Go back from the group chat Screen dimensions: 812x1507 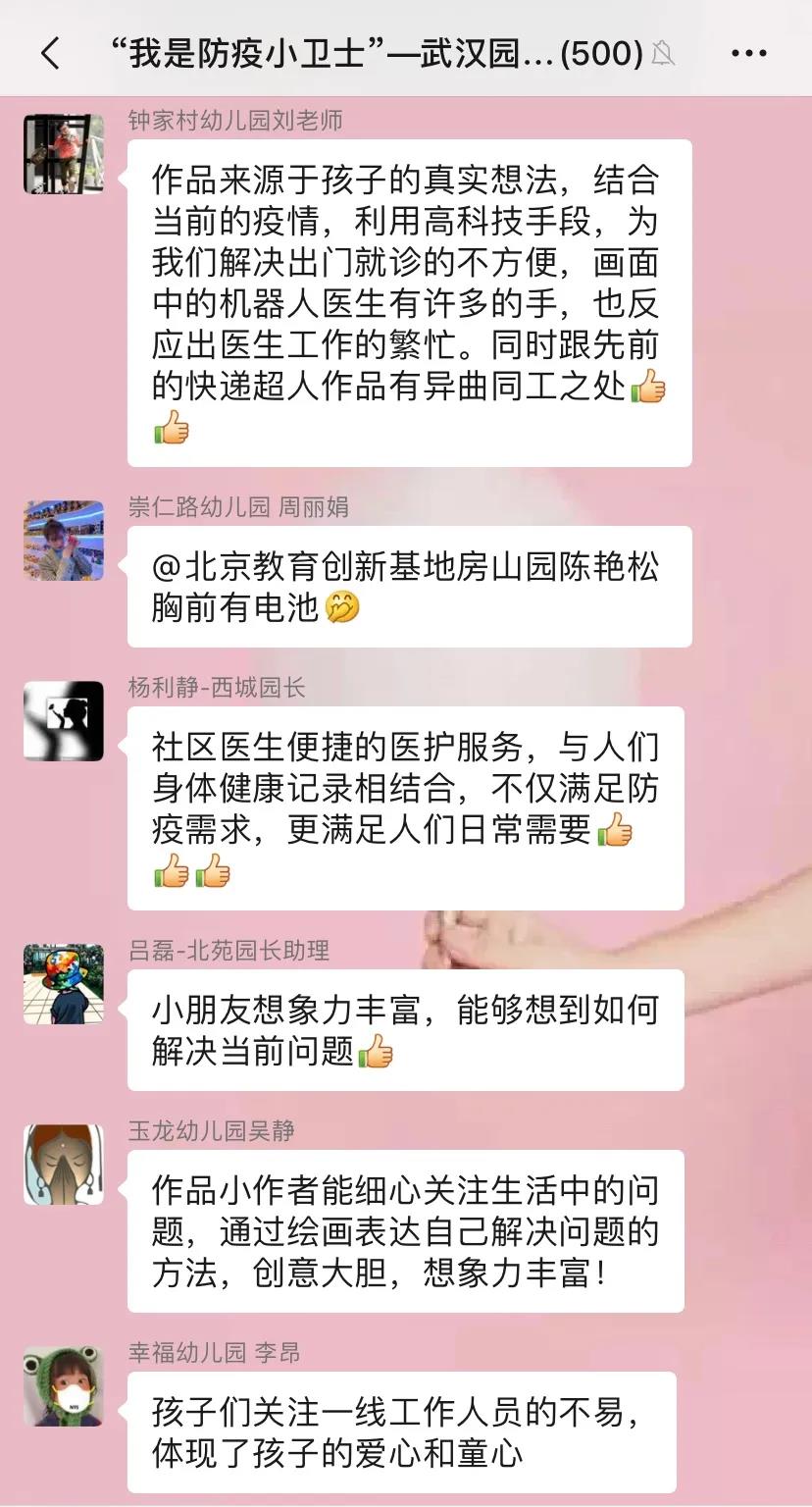(51, 53)
